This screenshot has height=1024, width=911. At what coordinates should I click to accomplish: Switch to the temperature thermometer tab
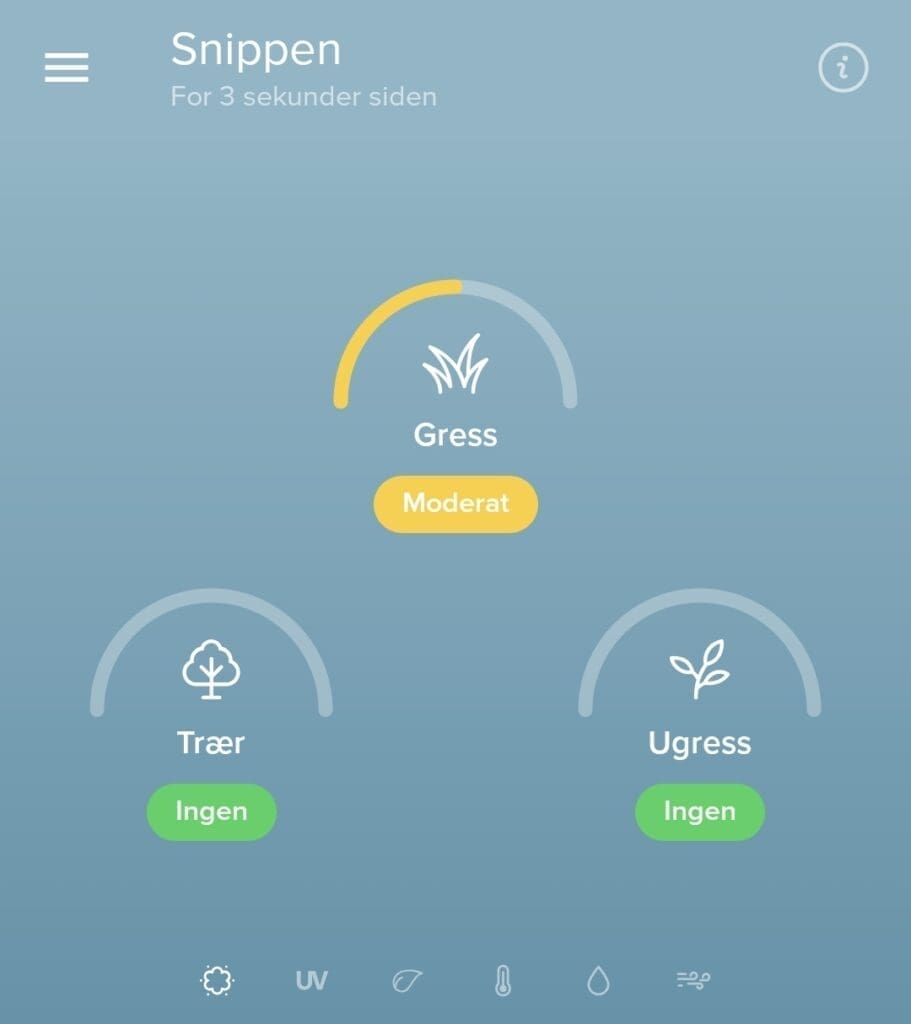(503, 980)
